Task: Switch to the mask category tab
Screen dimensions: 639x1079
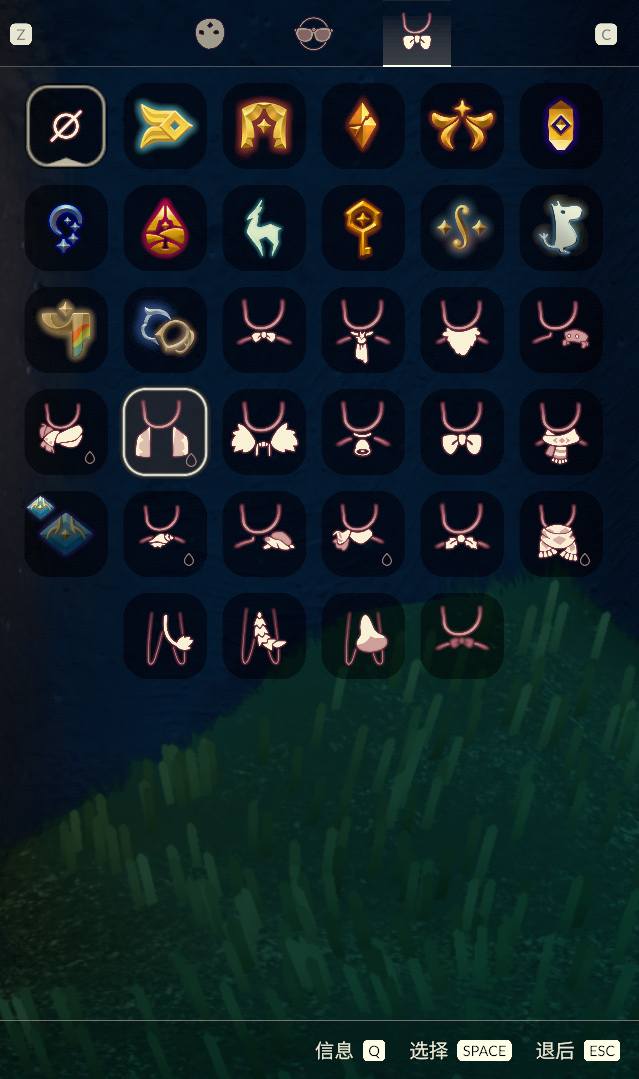Action: 210,34
